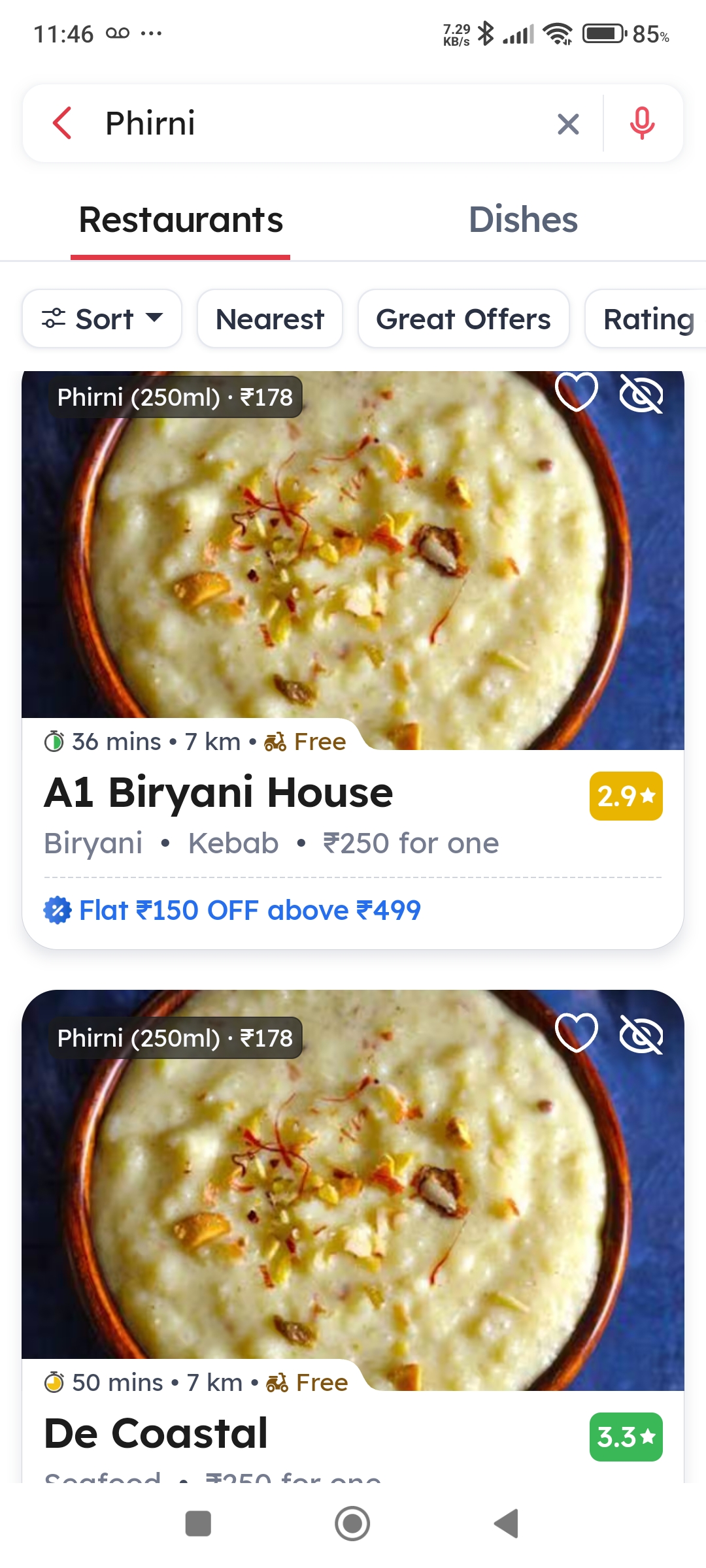Viewport: 706px width, 1568px height.
Task: Apply the Nearest filter chip
Action: (269, 319)
